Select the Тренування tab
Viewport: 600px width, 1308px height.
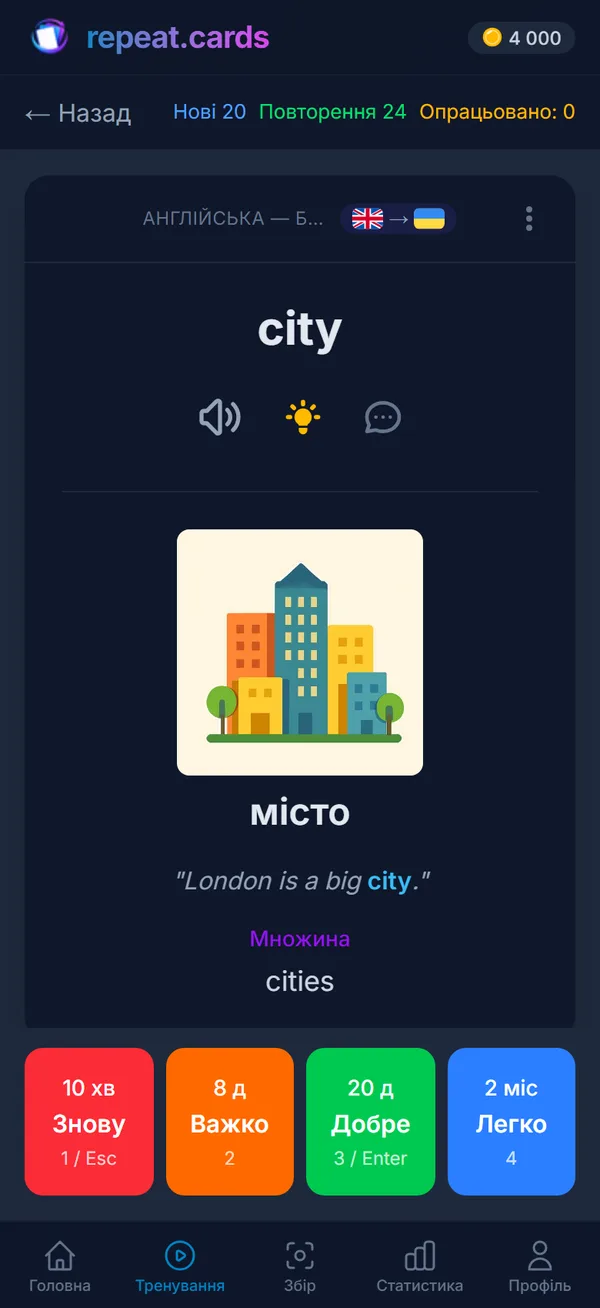tap(180, 1267)
